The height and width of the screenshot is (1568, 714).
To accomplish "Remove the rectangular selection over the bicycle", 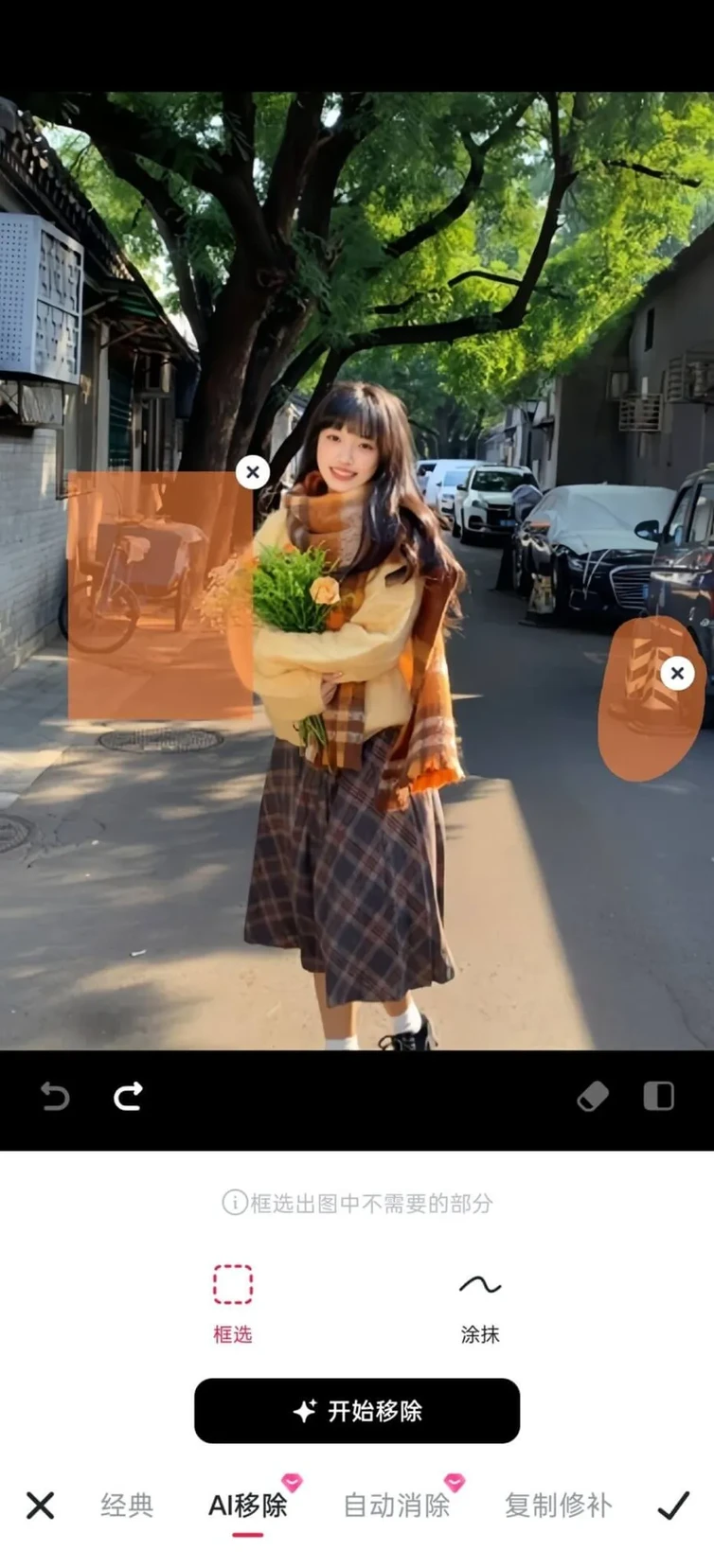I will (x=252, y=471).
